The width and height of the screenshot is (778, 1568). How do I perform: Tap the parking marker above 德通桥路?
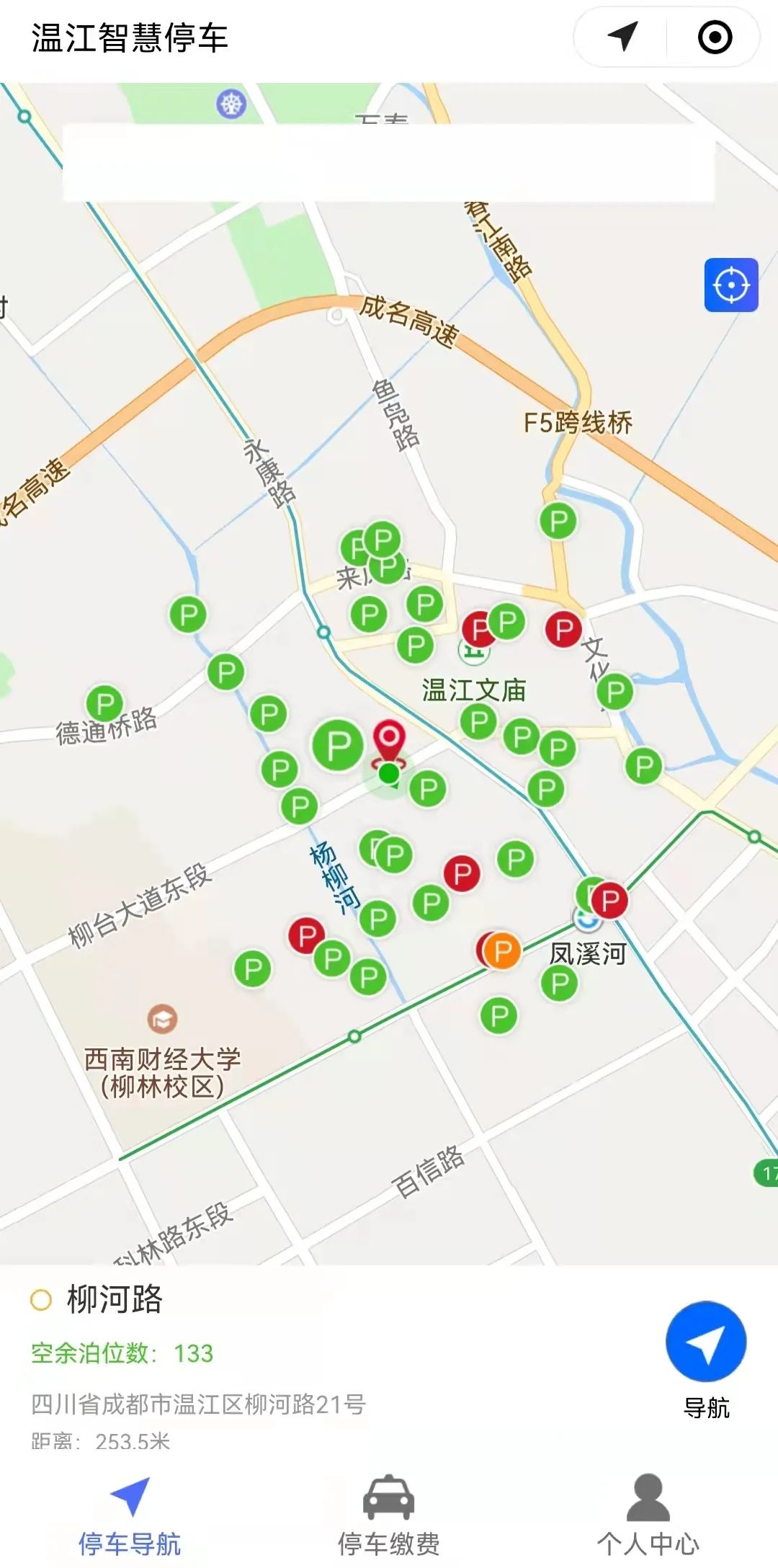[x=104, y=704]
